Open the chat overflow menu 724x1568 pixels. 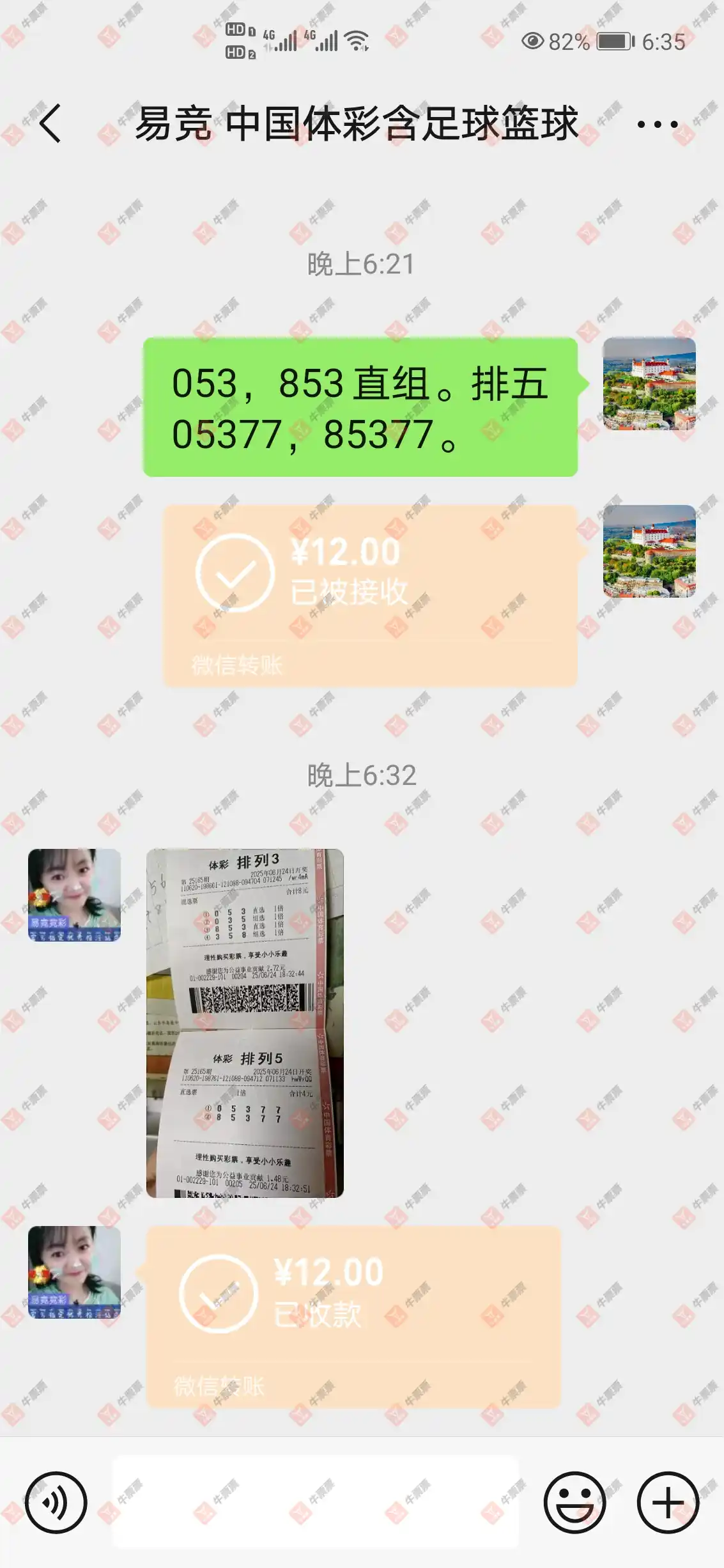tap(657, 124)
